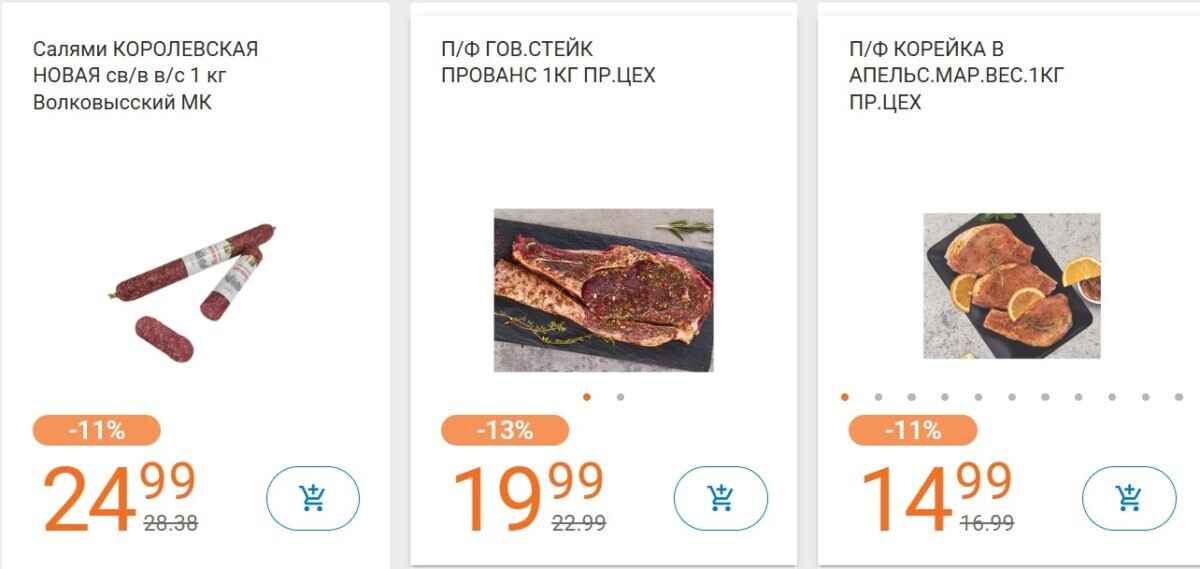The width and height of the screenshot is (1200, 569).
Task: Open the П/Ф ГОВ.СТЕЙК ПРОВАНС product card
Action: tap(547, 62)
